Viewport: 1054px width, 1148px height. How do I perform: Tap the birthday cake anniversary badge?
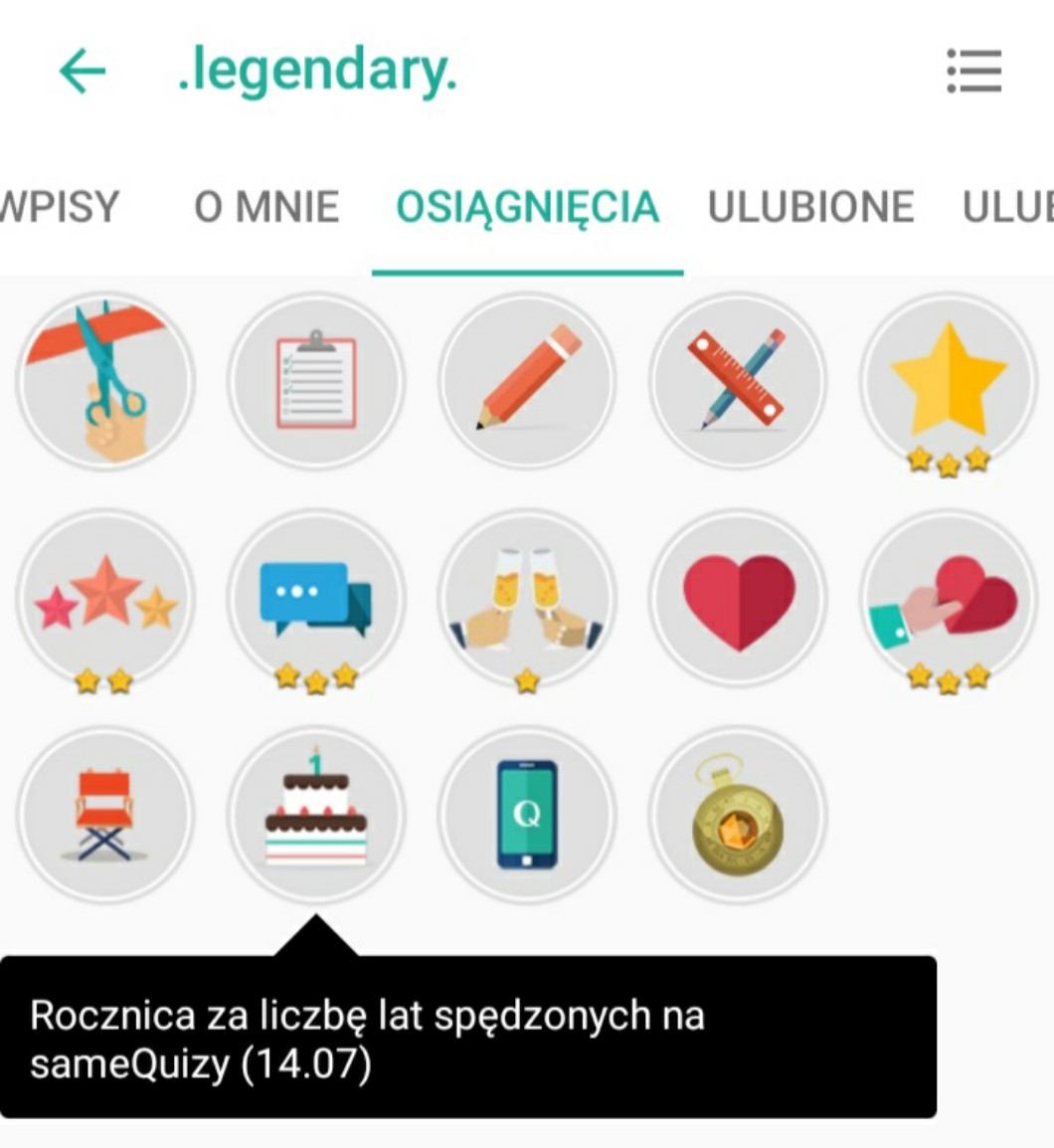316,814
